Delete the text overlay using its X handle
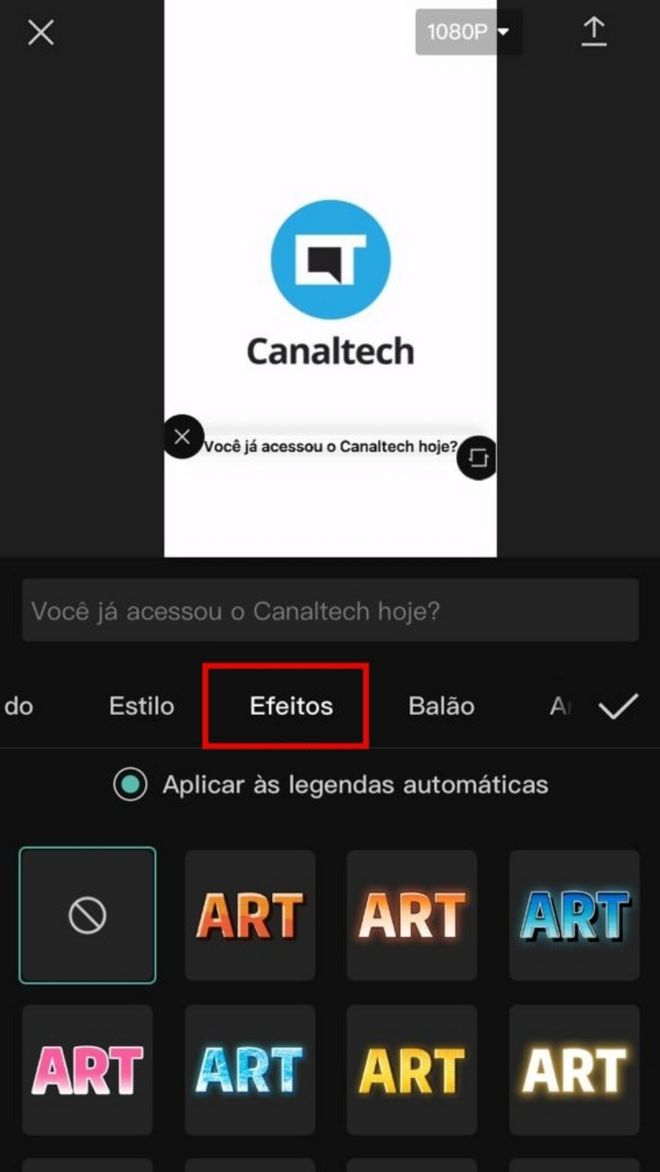 coord(182,437)
